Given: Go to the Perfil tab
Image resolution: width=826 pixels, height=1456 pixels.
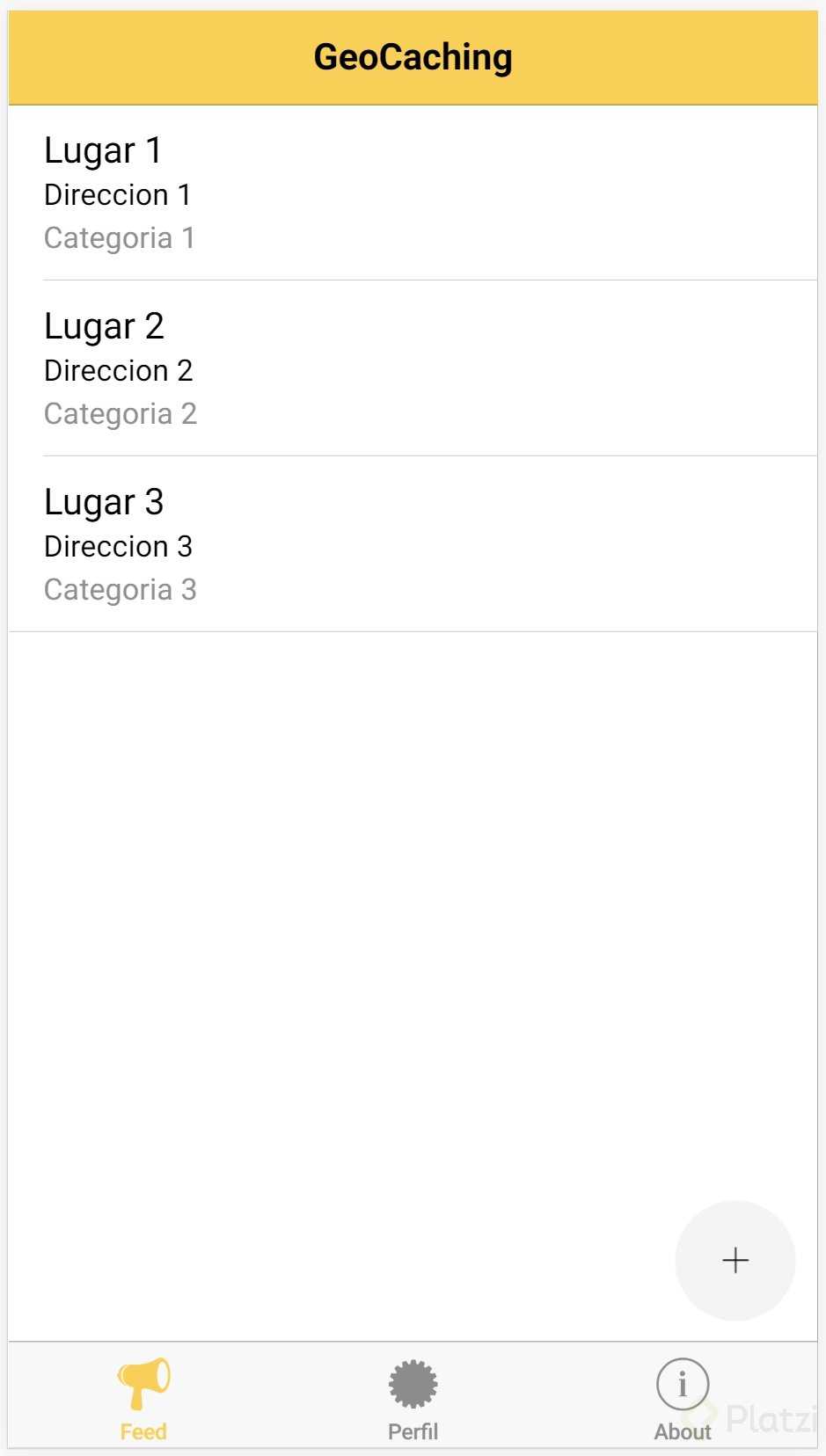Looking at the screenshot, I should tap(413, 1398).
